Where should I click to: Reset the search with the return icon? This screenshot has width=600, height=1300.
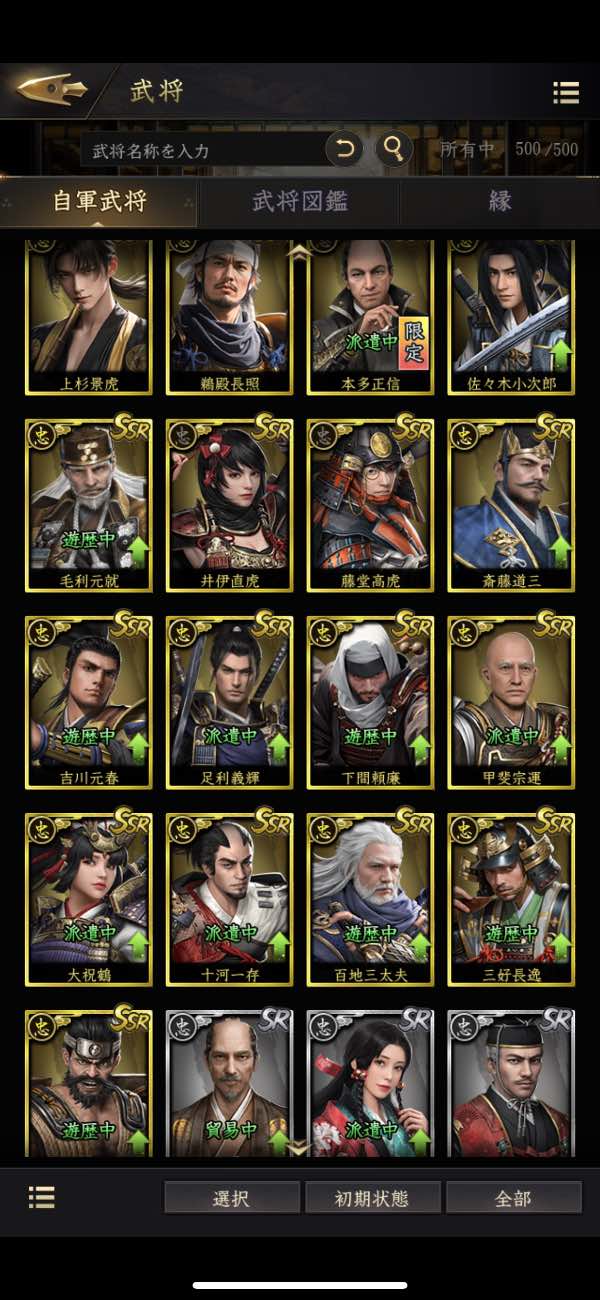344,150
